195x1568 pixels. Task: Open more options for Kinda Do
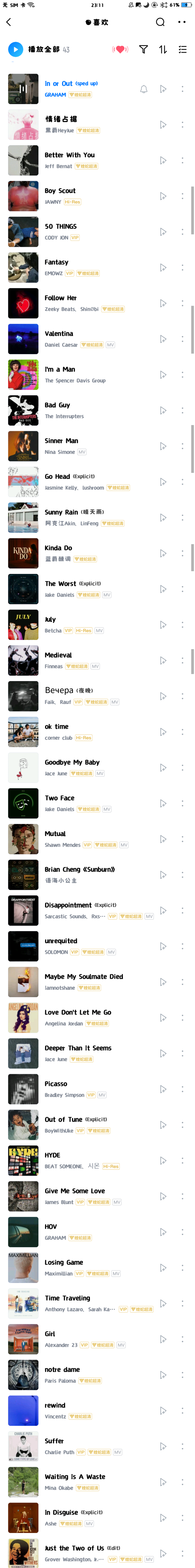point(182,553)
